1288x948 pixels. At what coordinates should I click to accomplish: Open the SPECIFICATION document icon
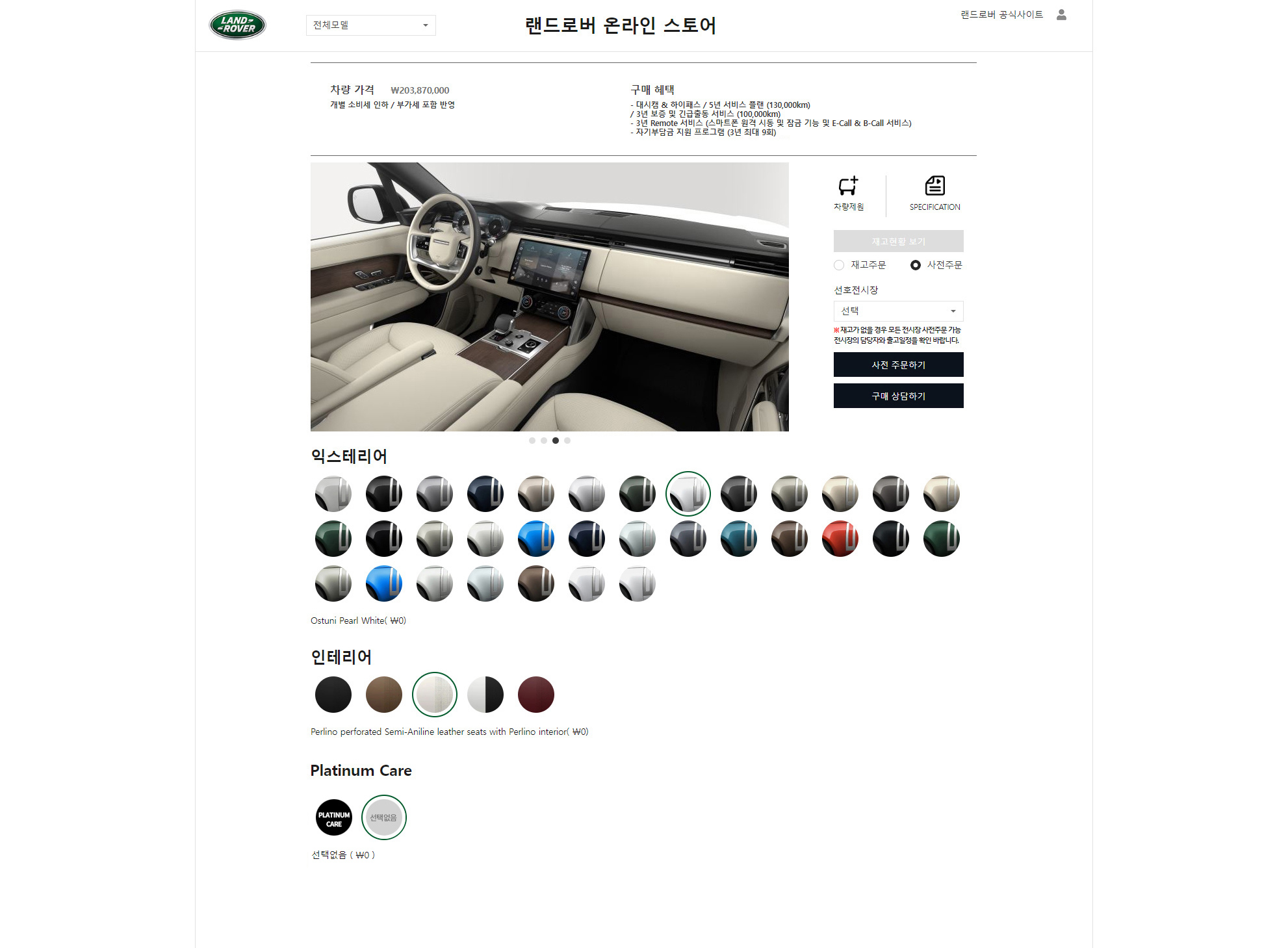click(x=934, y=193)
